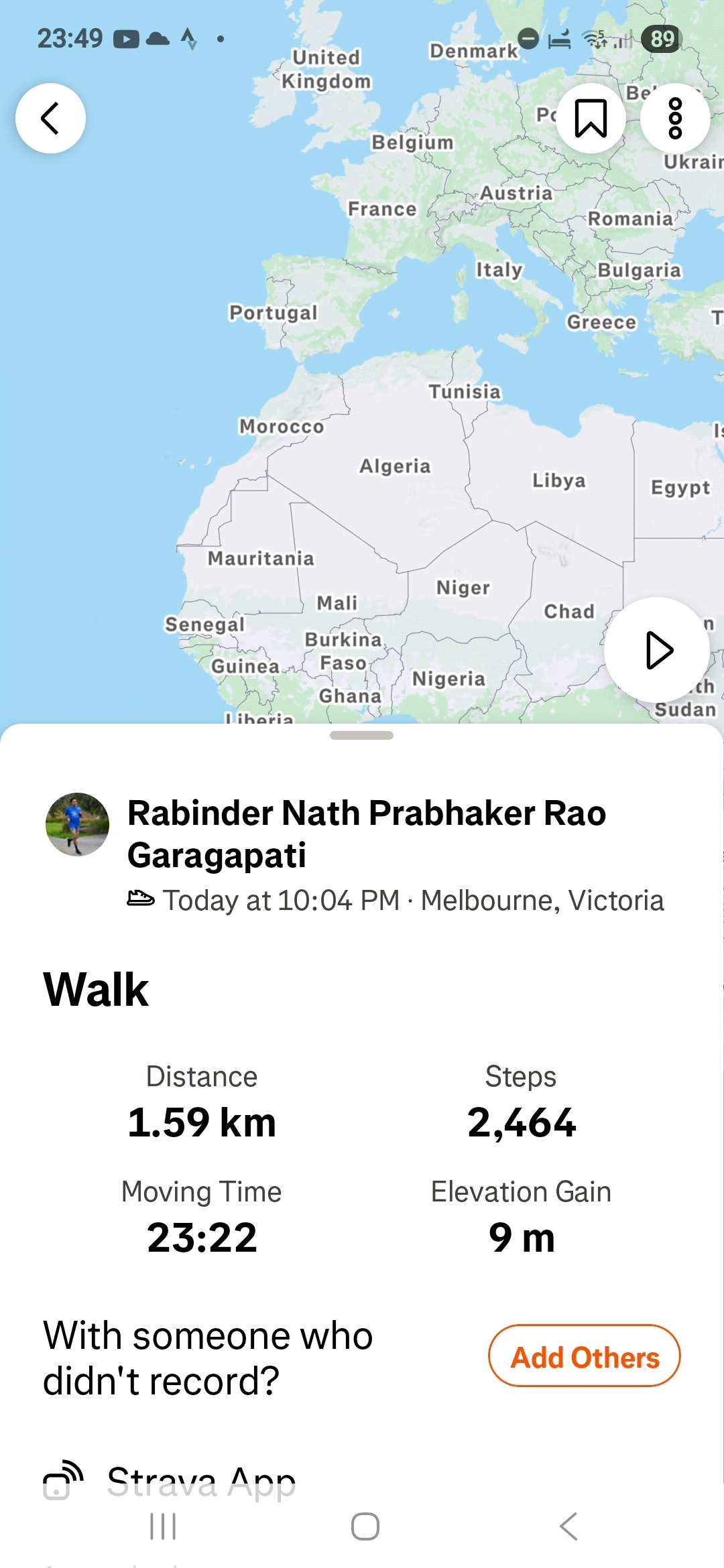Tap Add Others button

585,1356
